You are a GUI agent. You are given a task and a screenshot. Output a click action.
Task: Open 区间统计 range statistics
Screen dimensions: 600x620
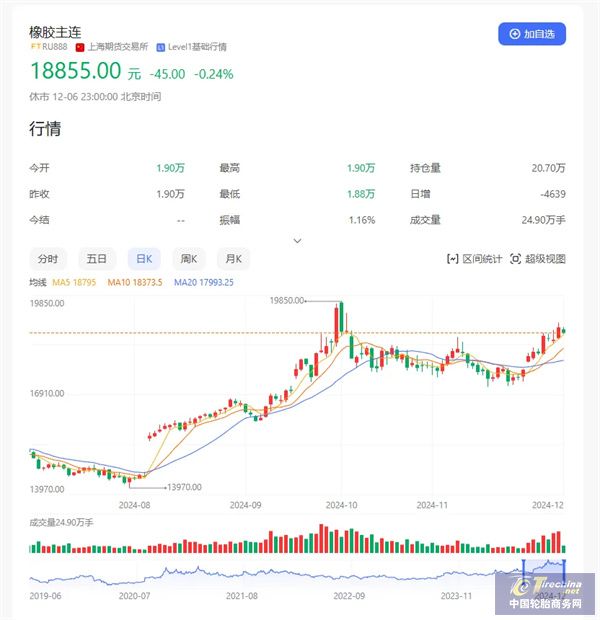coord(474,259)
